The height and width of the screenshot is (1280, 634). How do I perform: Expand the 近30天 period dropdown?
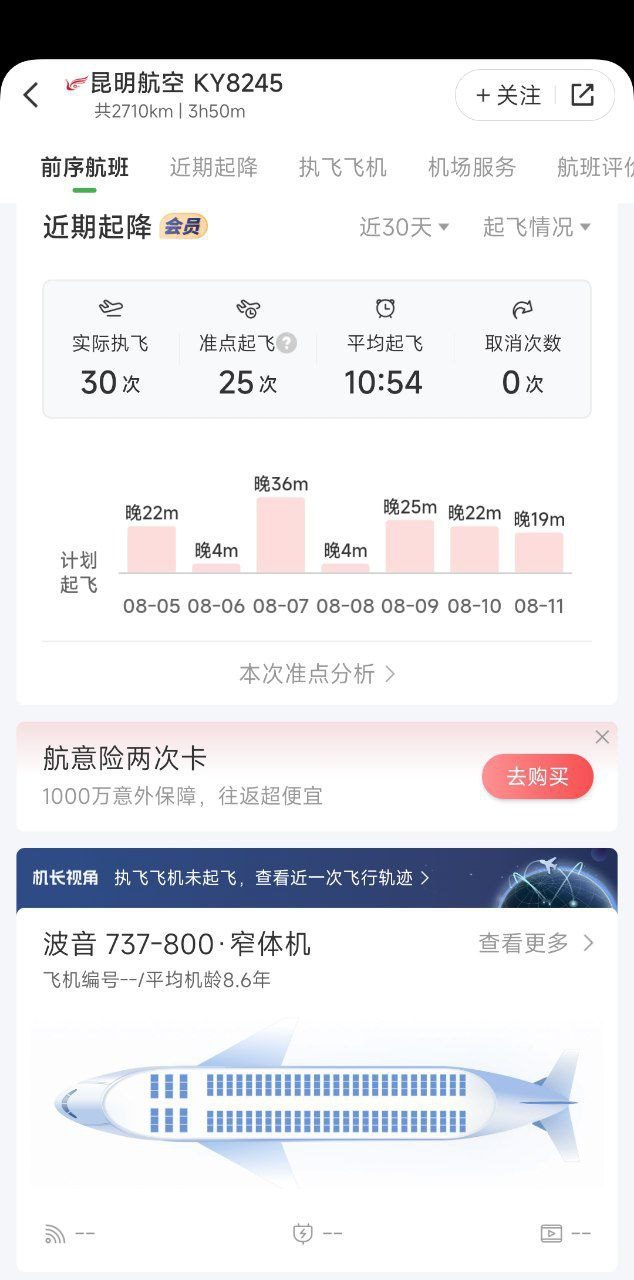tap(404, 227)
